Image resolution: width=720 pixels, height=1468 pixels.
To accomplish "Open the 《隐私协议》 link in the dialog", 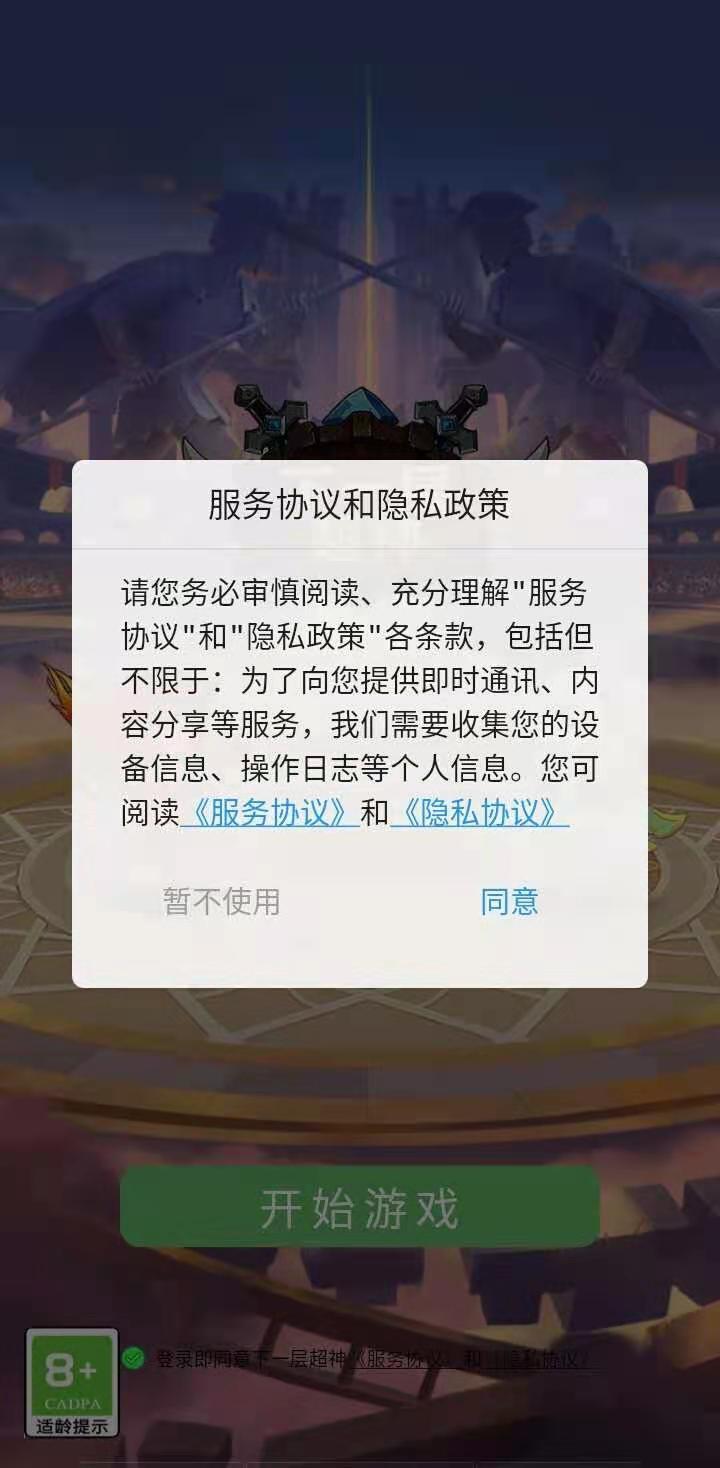I will coord(479,812).
